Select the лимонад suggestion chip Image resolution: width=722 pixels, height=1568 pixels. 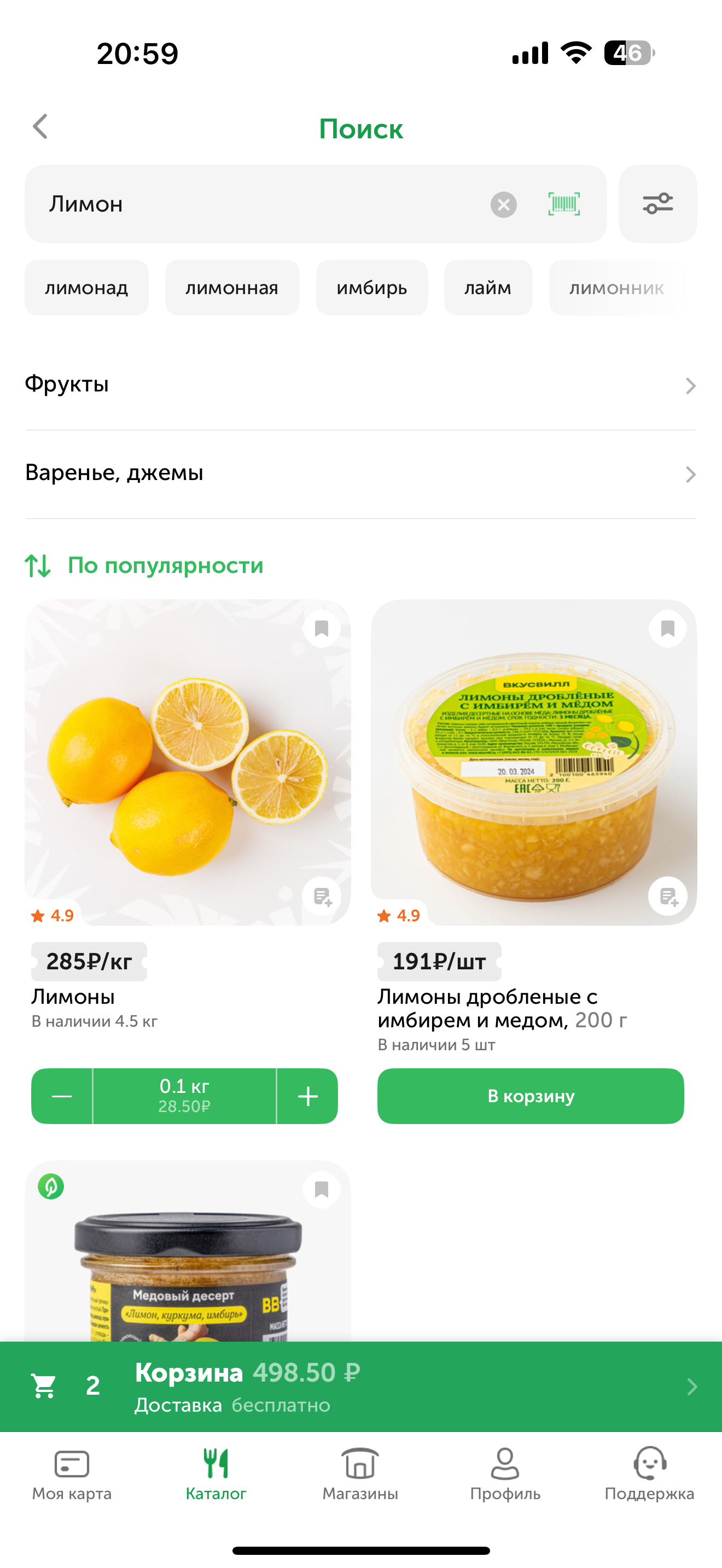pos(86,288)
